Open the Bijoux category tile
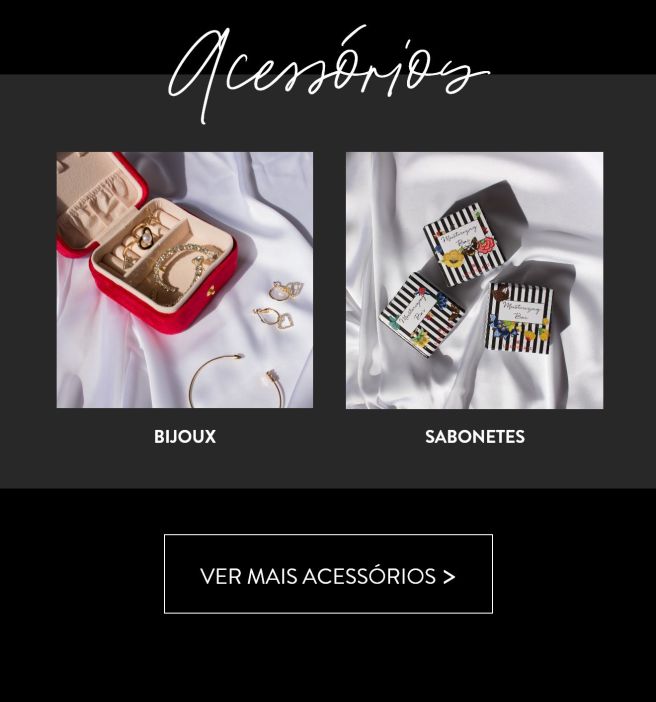This screenshot has height=702, width=656. (185, 280)
